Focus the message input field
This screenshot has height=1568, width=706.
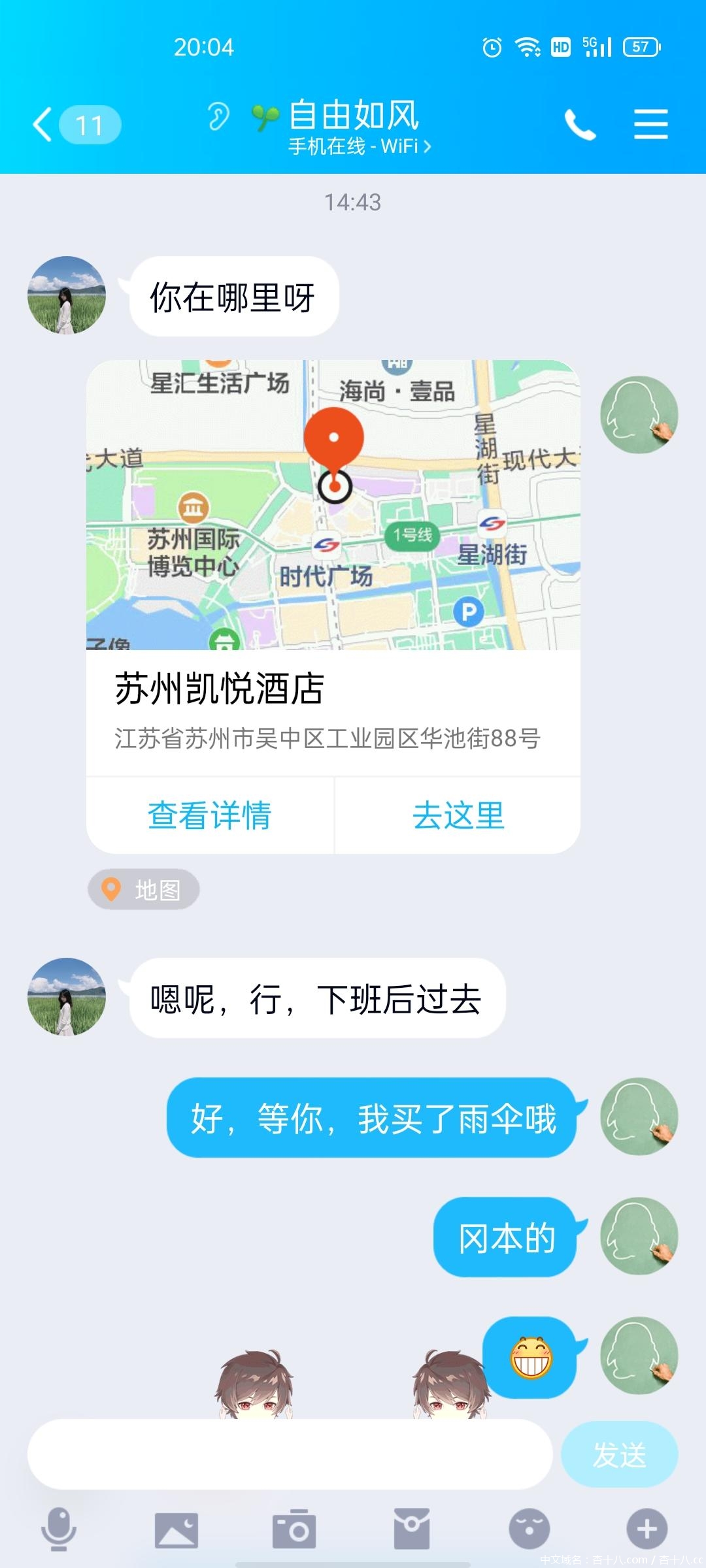(x=290, y=1454)
